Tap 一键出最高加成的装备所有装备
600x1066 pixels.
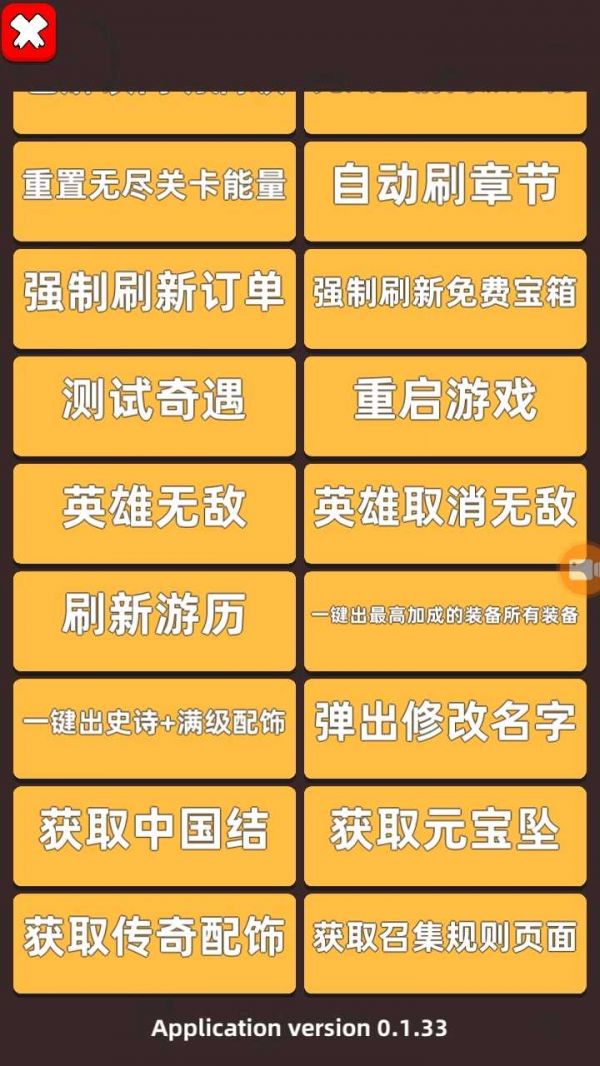[x=445, y=621]
